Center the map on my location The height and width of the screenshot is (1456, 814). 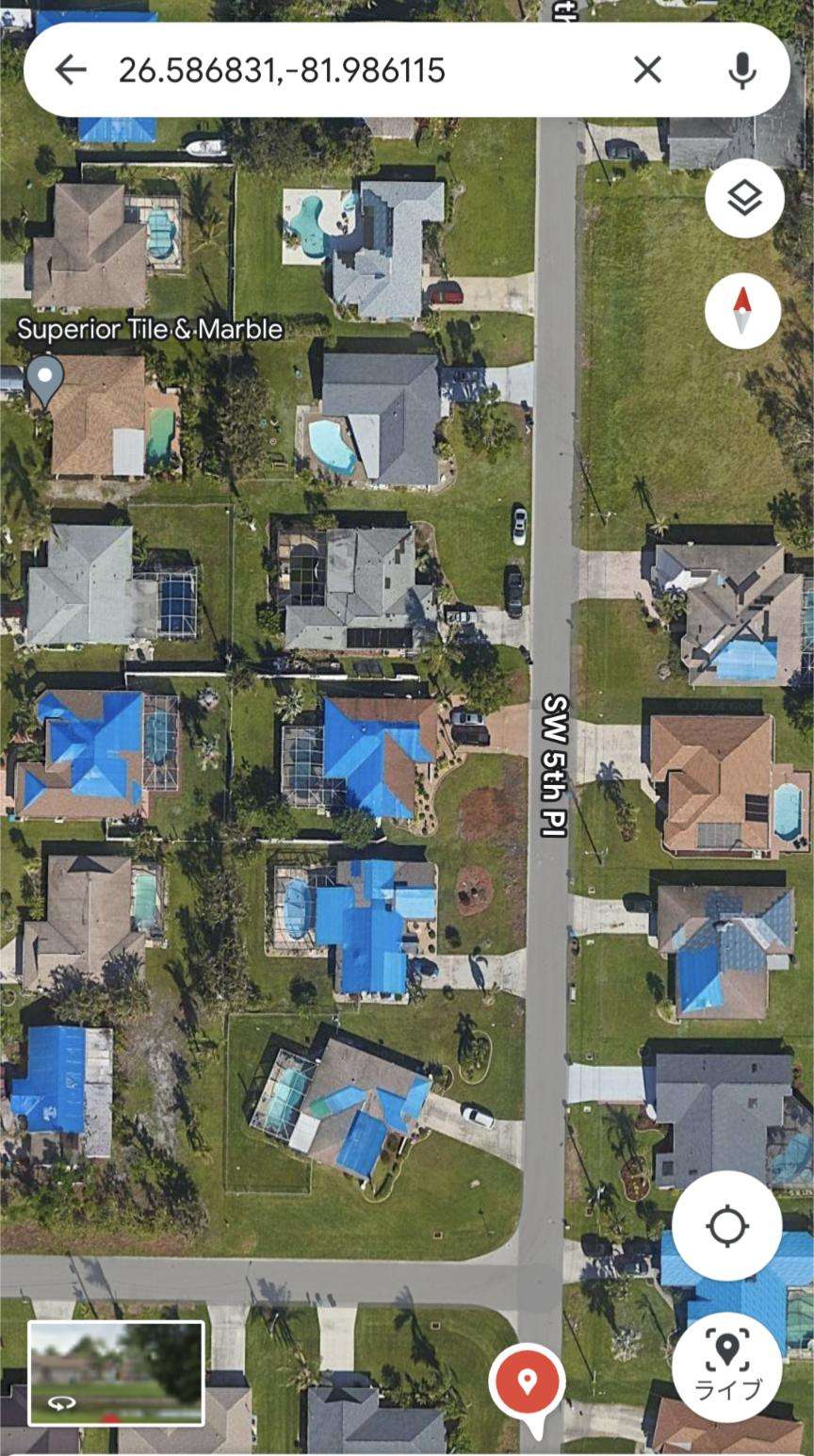(x=726, y=1226)
